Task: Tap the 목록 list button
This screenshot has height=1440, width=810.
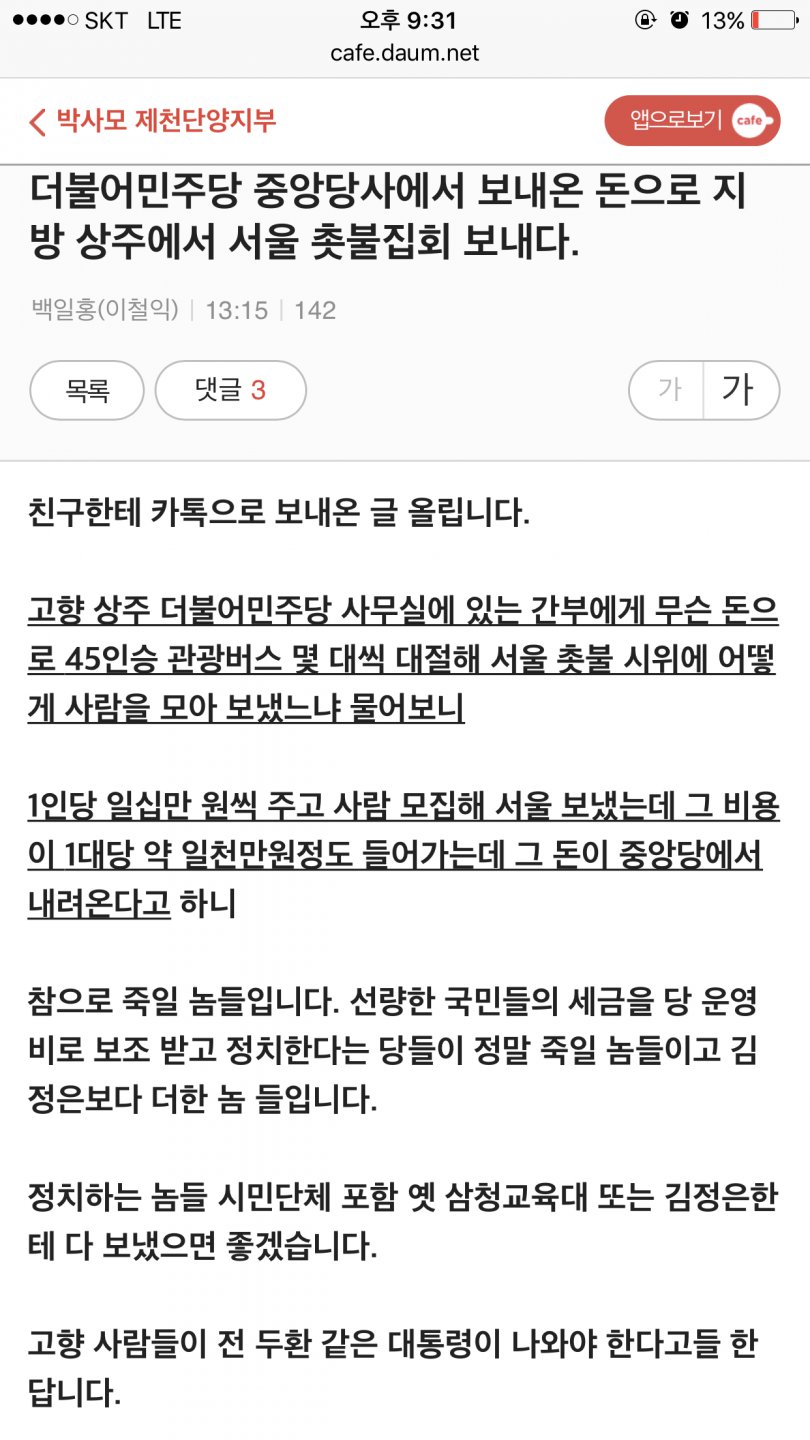Action: pyautogui.click(x=87, y=390)
